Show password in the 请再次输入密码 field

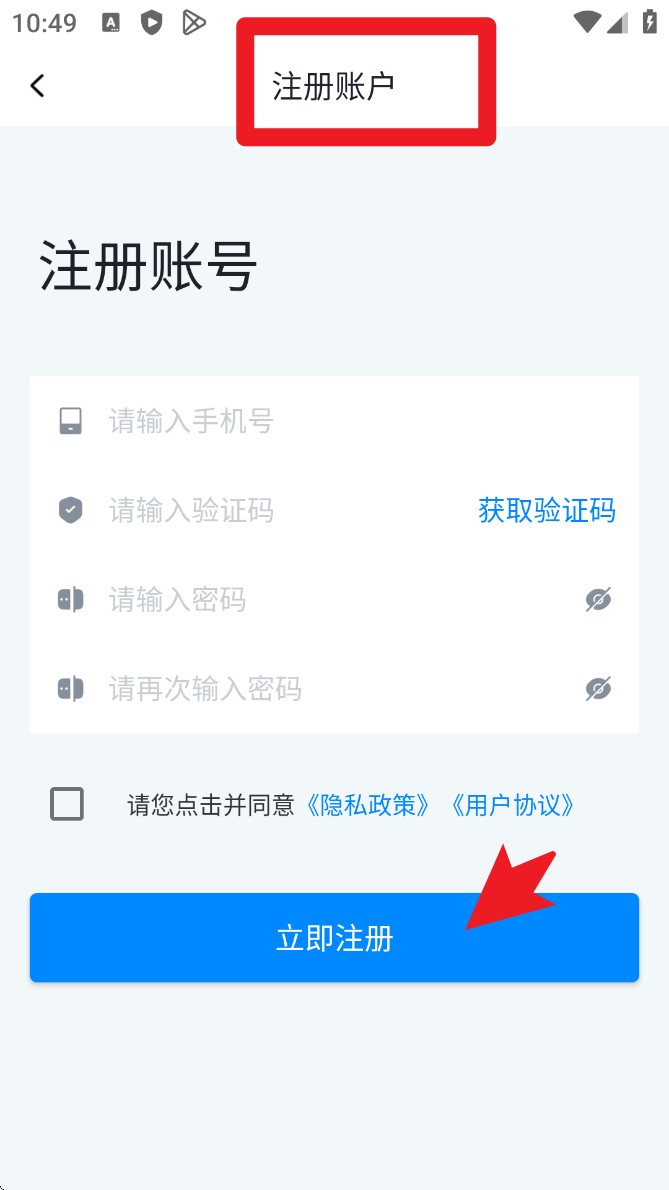tap(598, 689)
